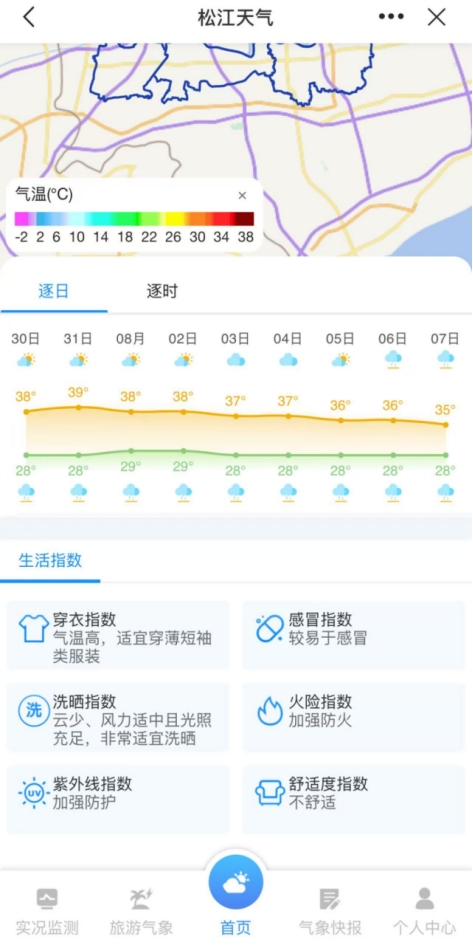Screen dimensions: 473x945
Task: Select the 生活指数 section tab
Action: (x=50, y=560)
